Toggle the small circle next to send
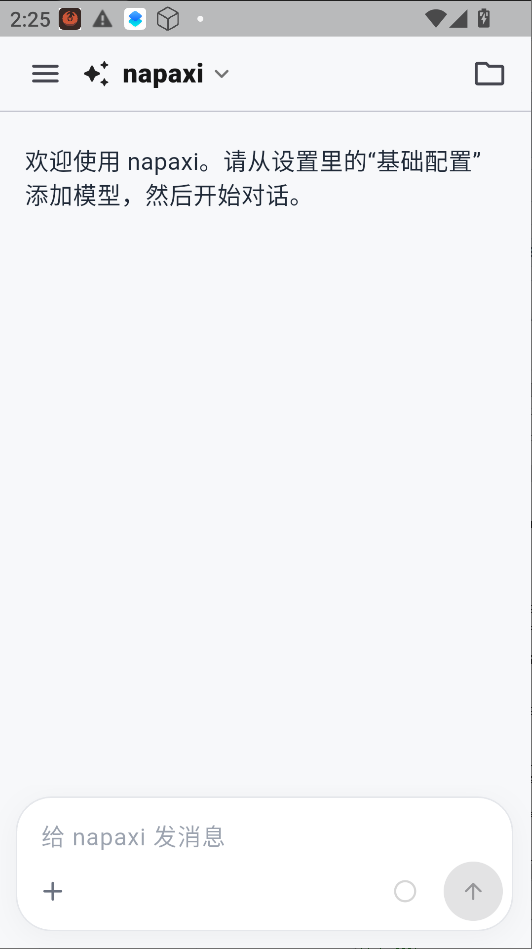The image size is (532, 949). 405,891
